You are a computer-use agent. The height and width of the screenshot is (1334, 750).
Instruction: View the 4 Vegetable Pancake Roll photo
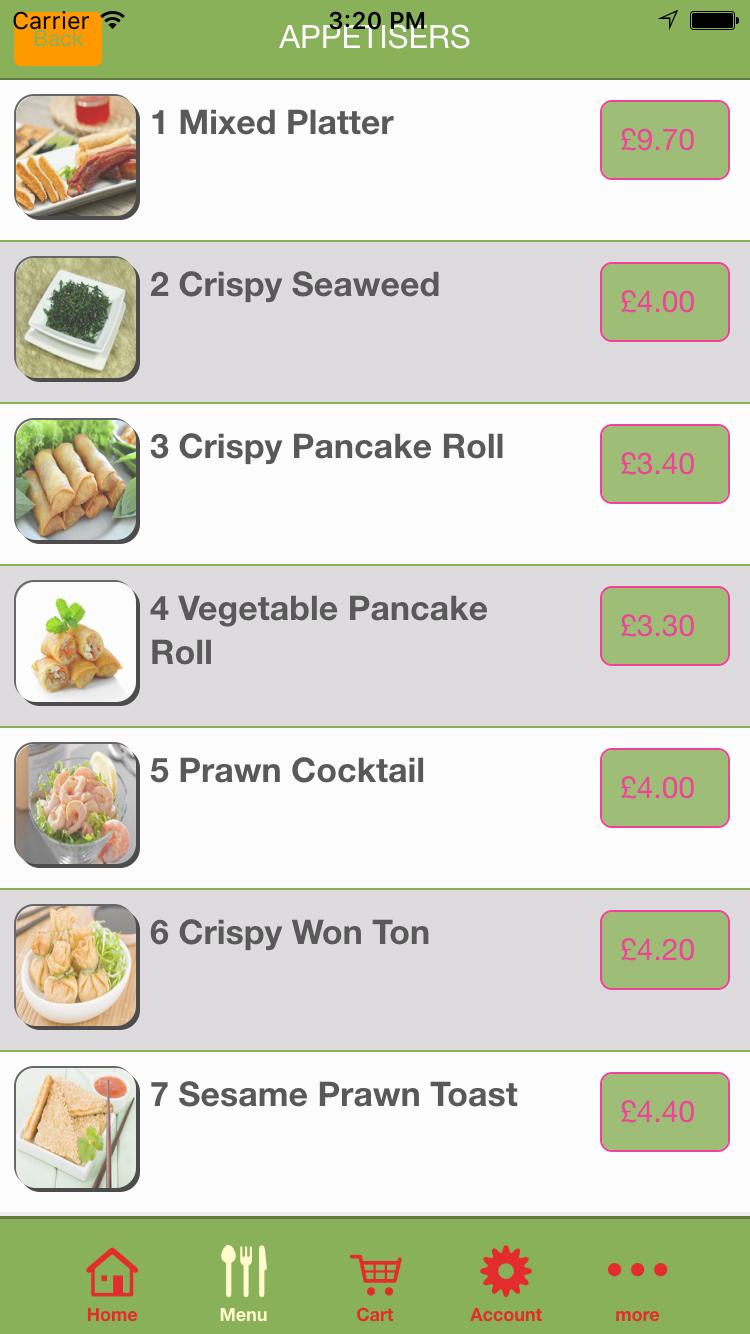click(x=77, y=642)
